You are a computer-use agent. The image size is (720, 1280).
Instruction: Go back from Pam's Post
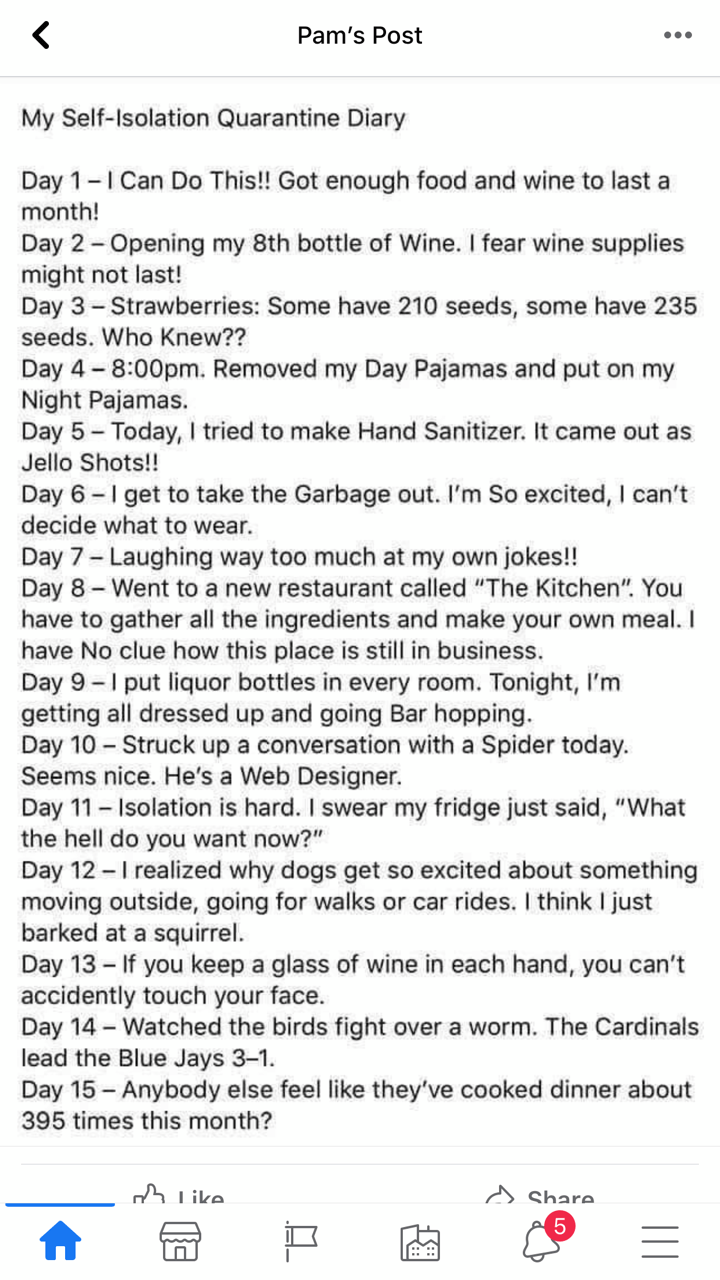click(x=40, y=36)
